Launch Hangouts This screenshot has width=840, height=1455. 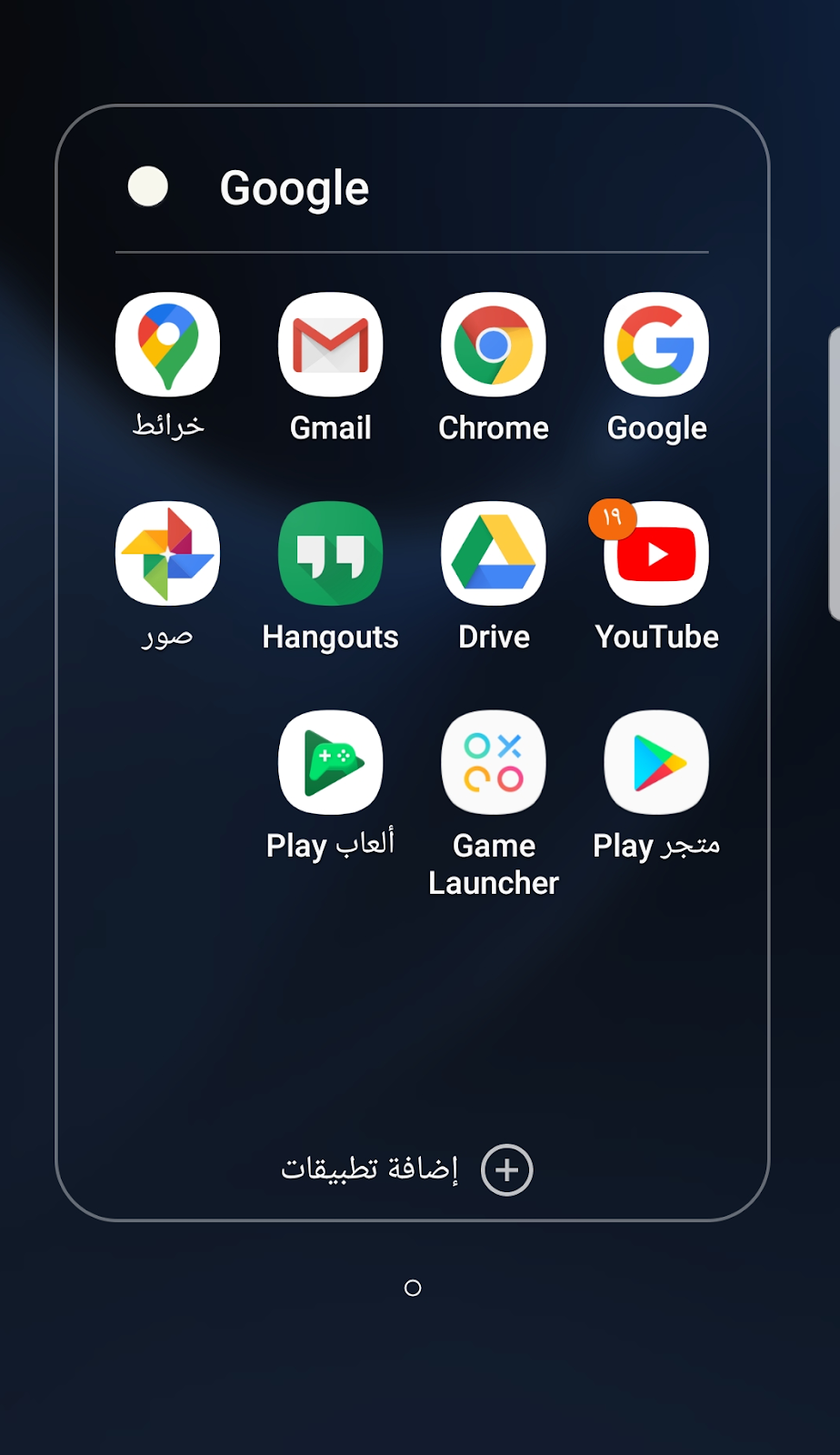point(330,554)
